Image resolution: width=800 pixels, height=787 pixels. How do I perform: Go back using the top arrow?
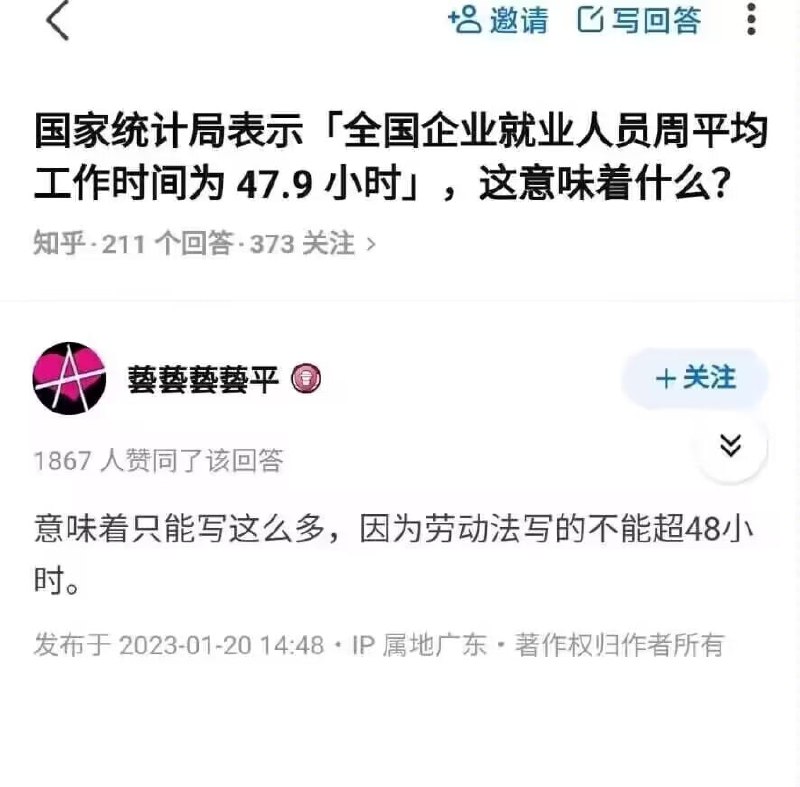click(x=58, y=20)
